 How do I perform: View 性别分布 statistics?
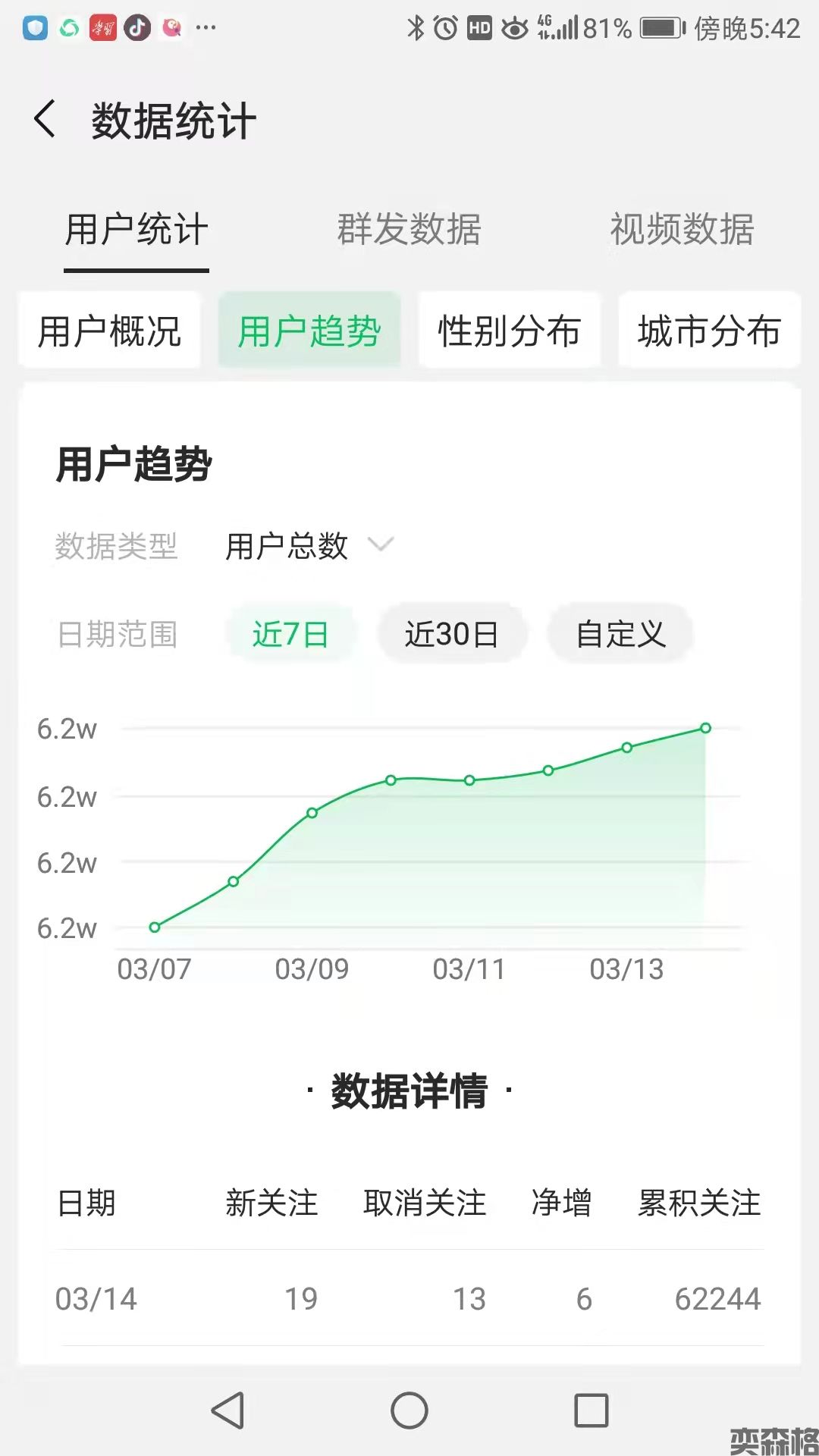(x=510, y=331)
